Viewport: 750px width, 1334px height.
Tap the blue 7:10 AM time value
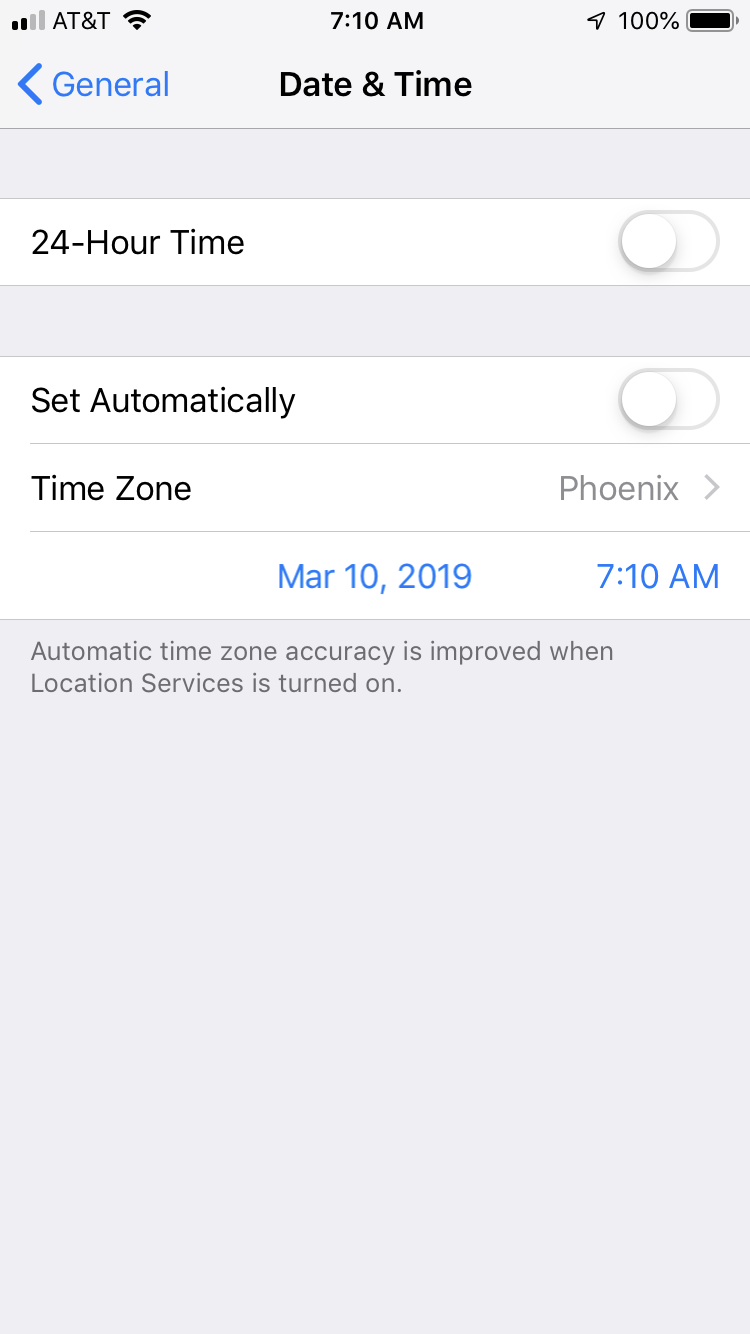pyautogui.click(x=658, y=577)
